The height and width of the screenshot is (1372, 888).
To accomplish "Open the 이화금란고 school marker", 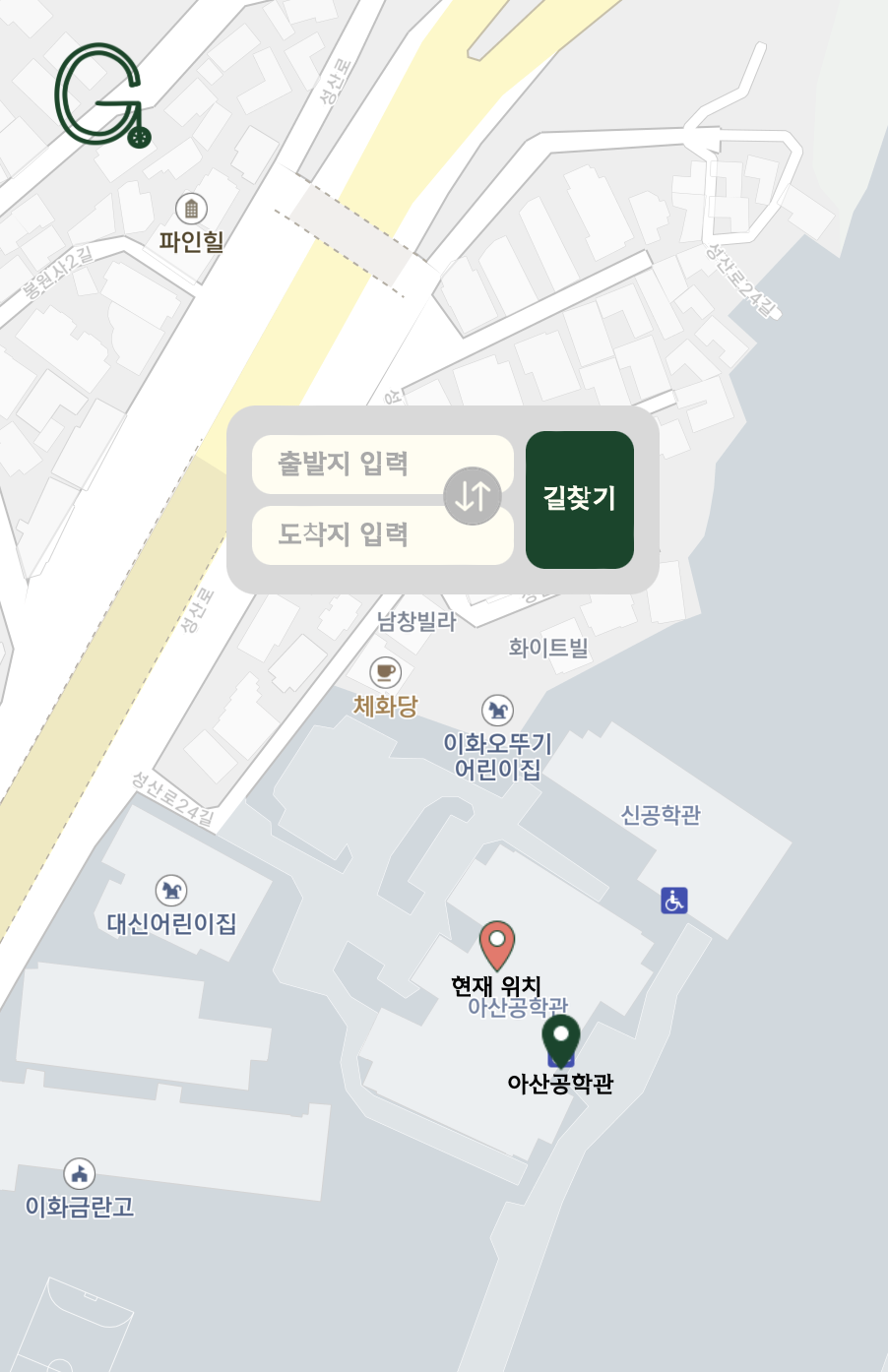I will click(x=80, y=1173).
